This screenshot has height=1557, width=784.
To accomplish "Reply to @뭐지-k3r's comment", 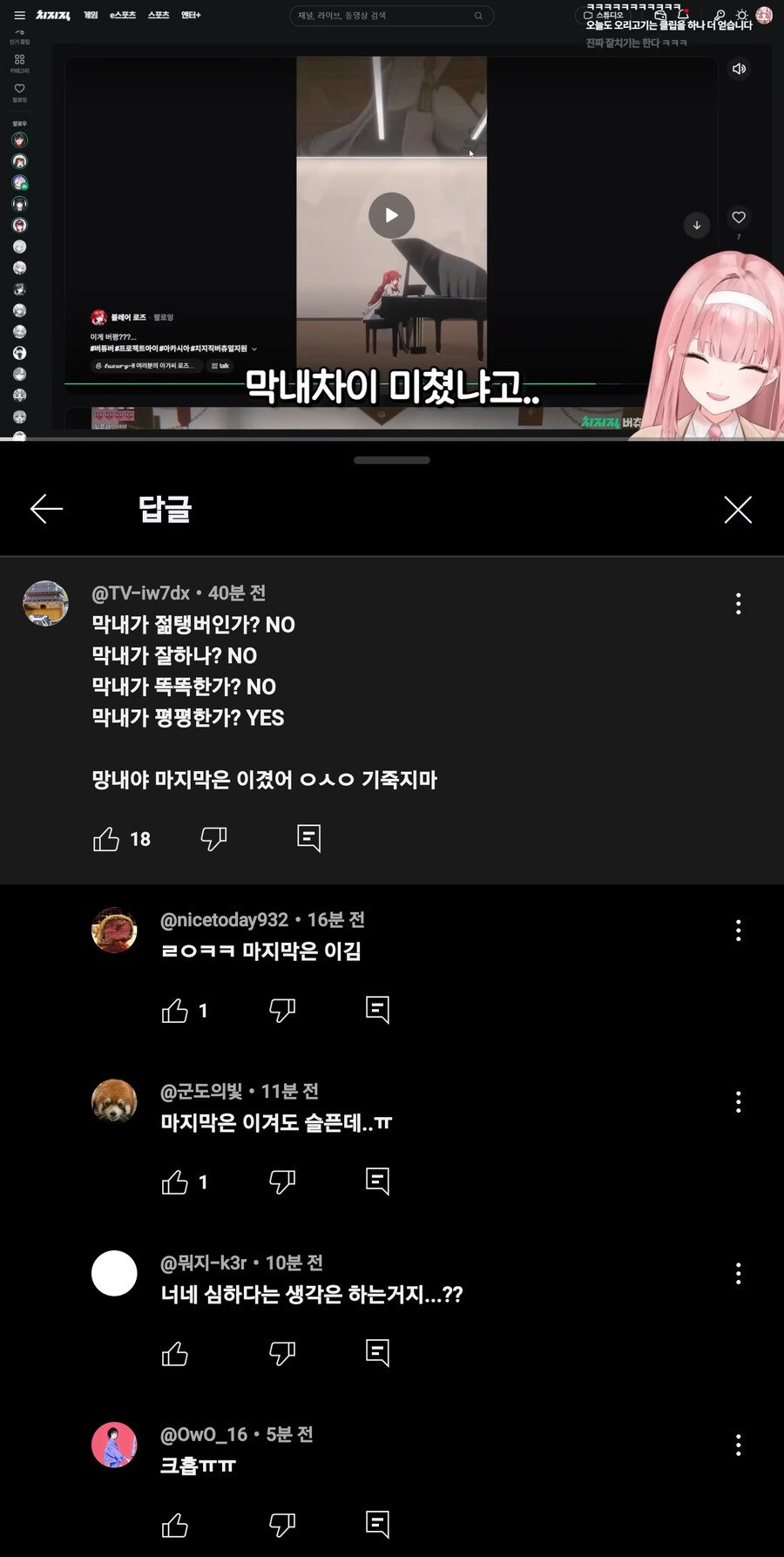I will pos(377,1353).
